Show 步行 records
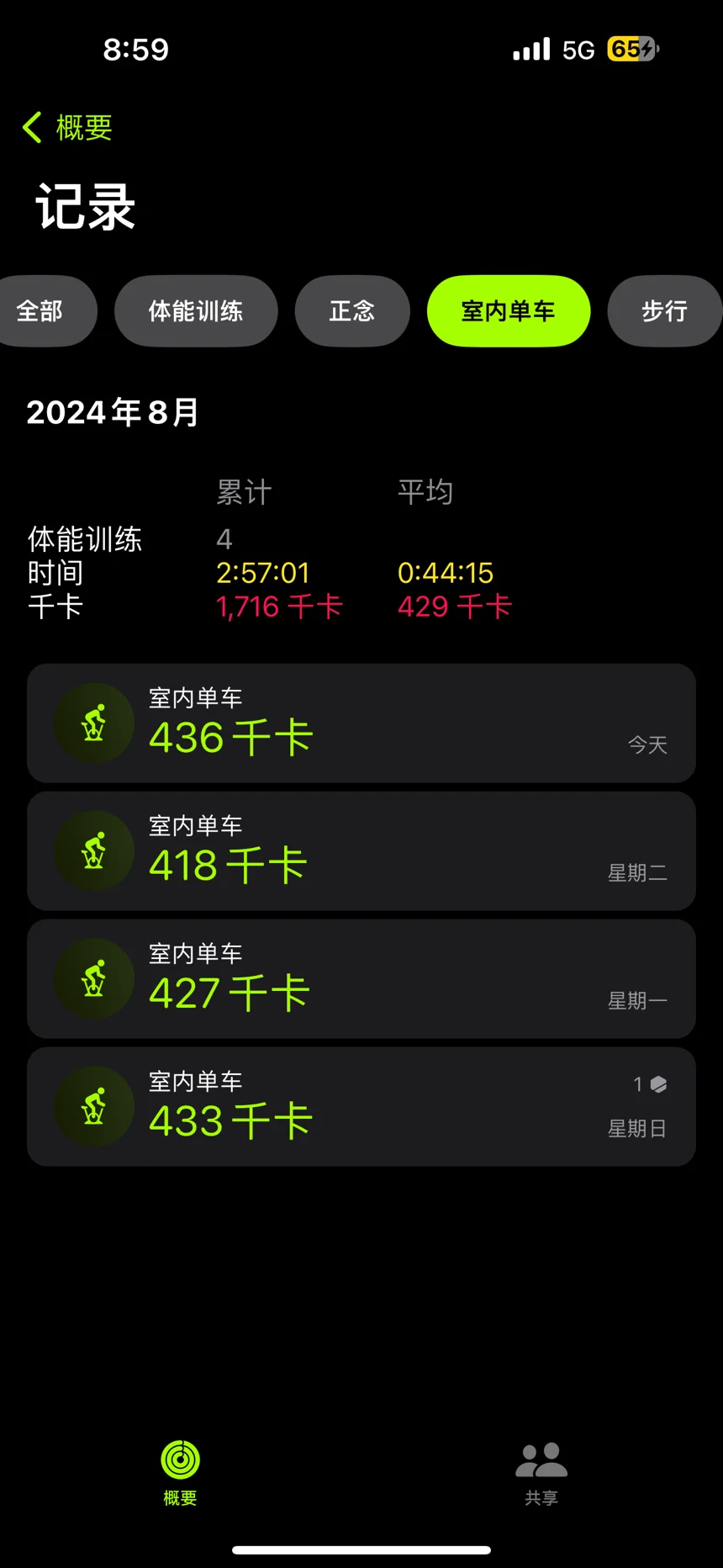The image size is (723, 1568). pyautogui.click(x=665, y=311)
